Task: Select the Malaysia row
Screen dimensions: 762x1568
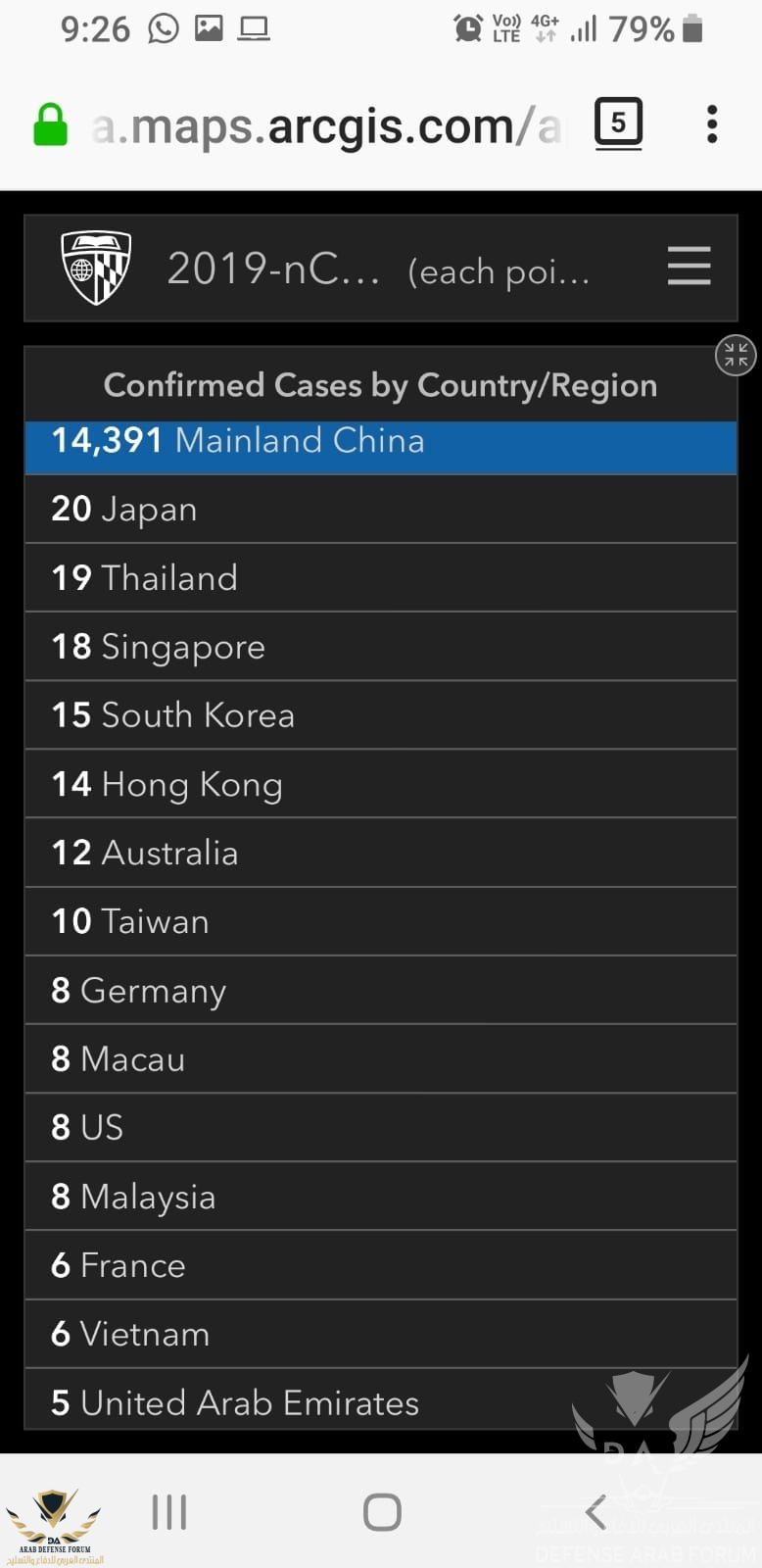Action: point(380,1197)
